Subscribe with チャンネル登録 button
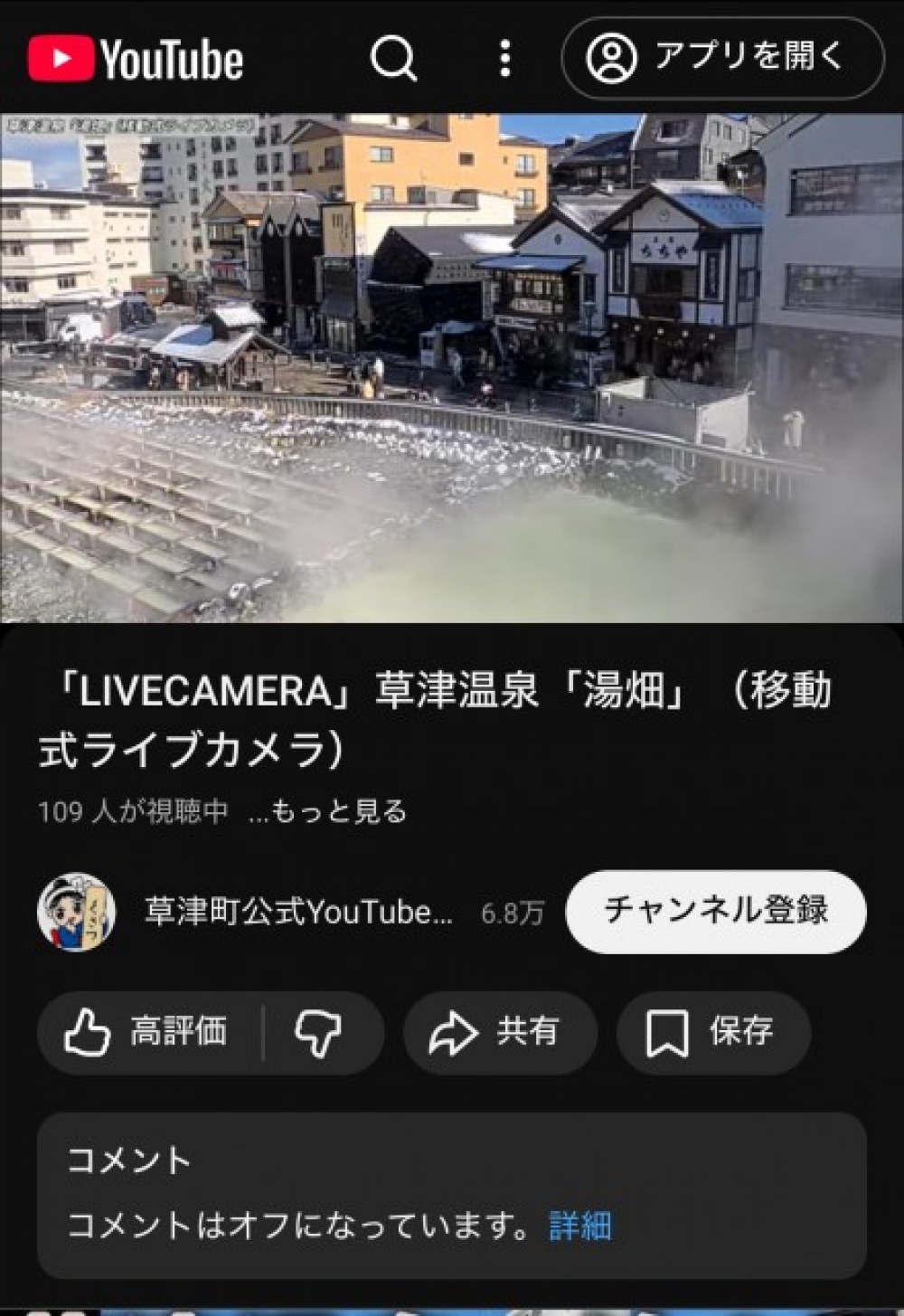Image resolution: width=904 pixels, height=1316 pixels. point(715,911)
